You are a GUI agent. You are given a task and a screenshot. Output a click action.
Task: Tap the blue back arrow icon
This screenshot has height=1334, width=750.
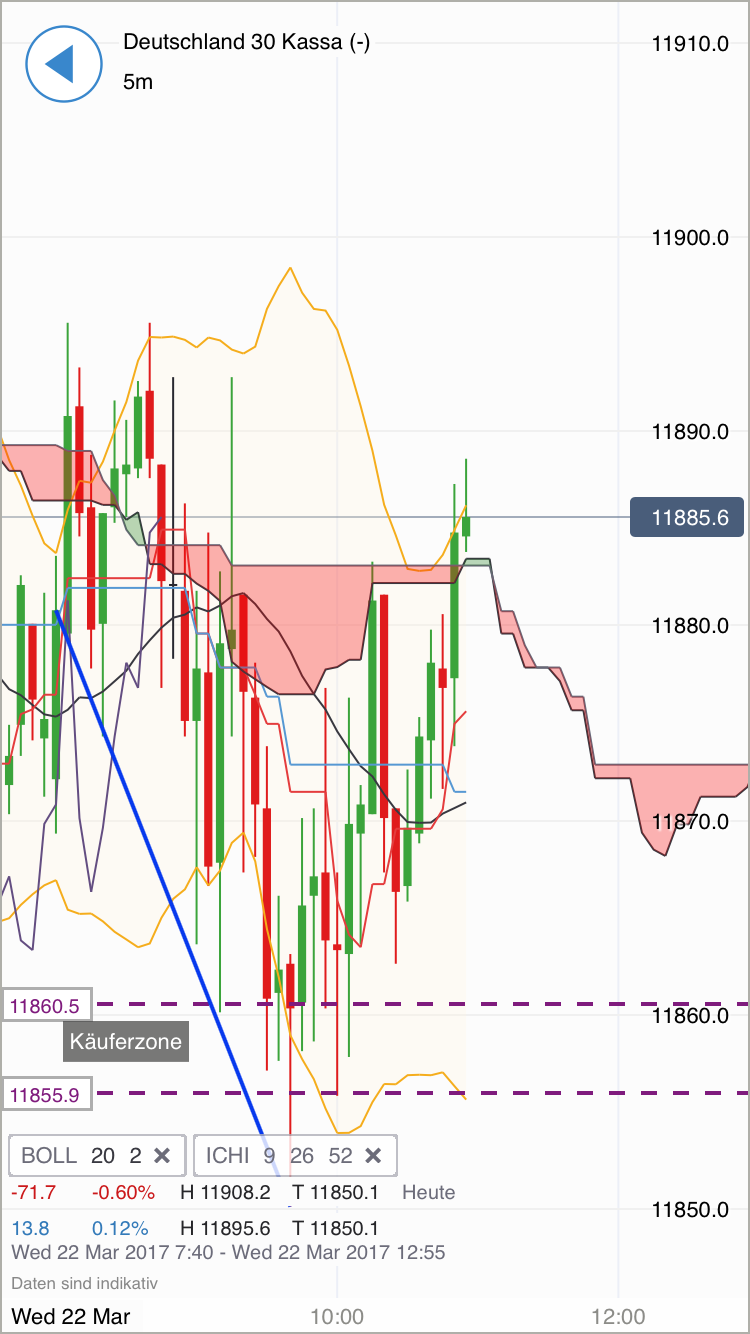pyautogui.click(x=63, y=63)
